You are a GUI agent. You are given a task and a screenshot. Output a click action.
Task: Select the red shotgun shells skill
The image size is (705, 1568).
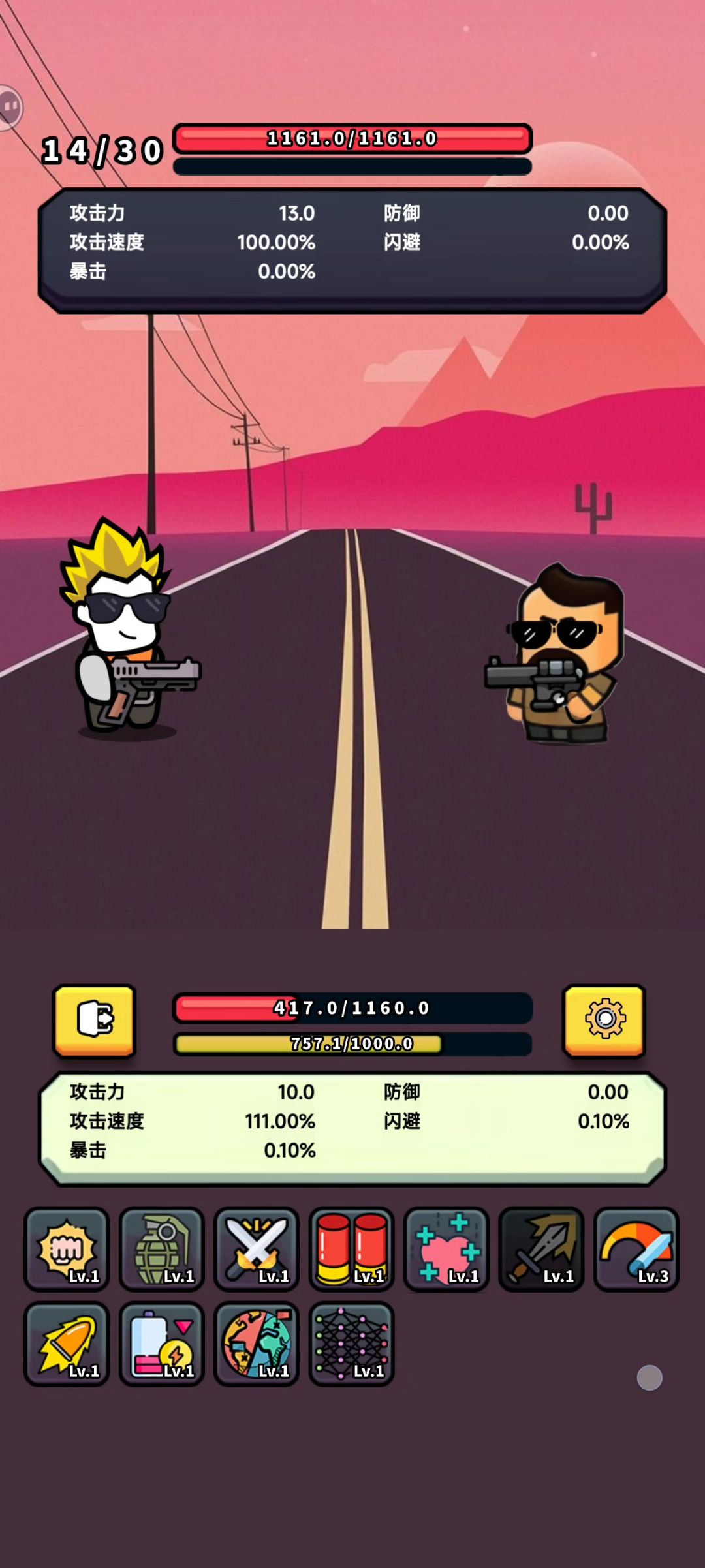point(351,1249)
